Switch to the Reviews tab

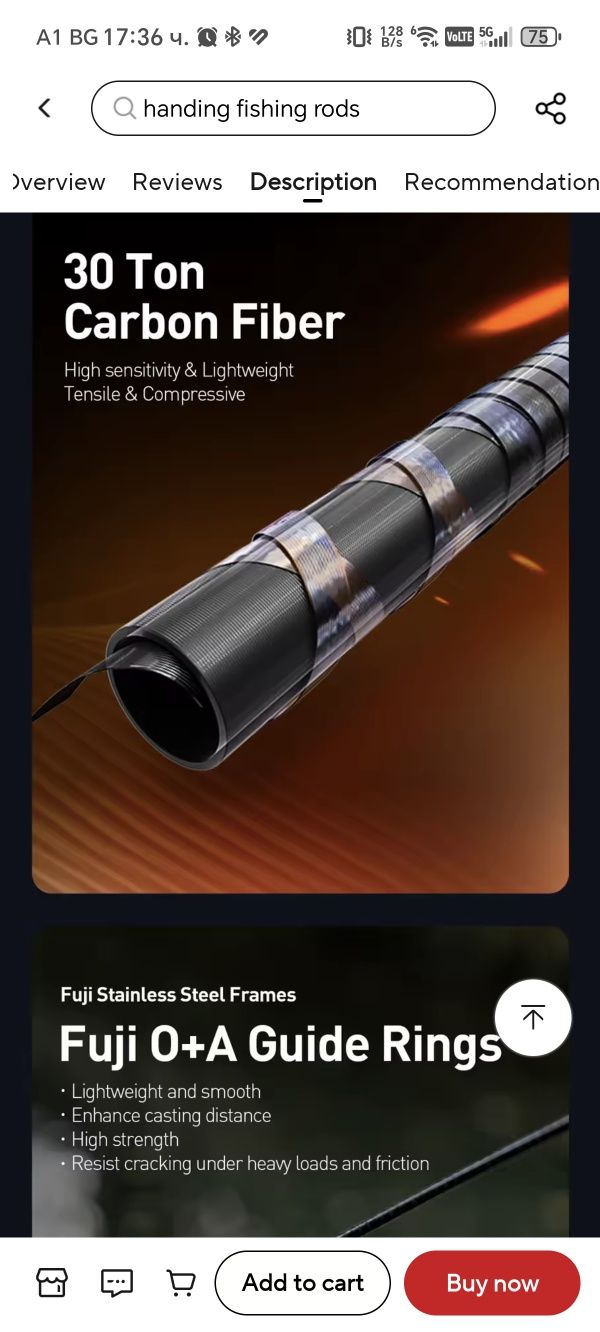[x=177, y=182]
